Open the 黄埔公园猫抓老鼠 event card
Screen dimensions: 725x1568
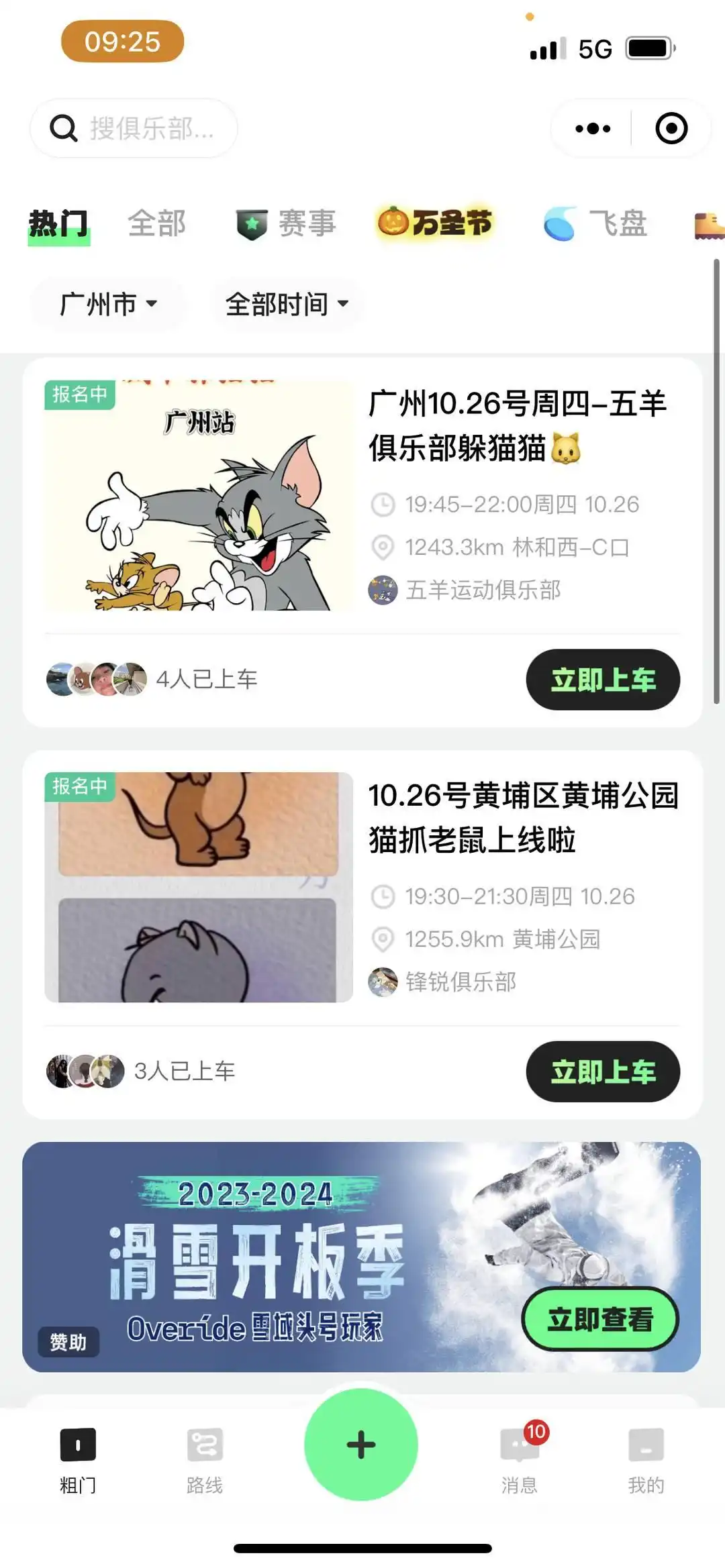coord(524,817)
